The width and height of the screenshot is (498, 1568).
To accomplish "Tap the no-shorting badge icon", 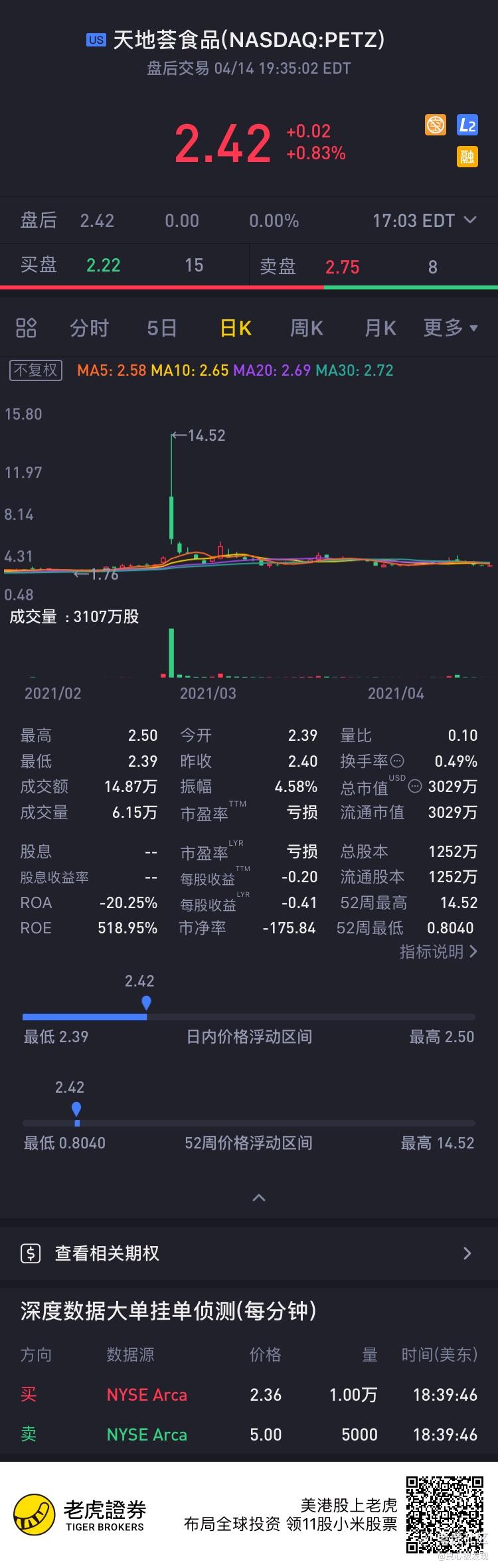I will (x=436, y=125).
